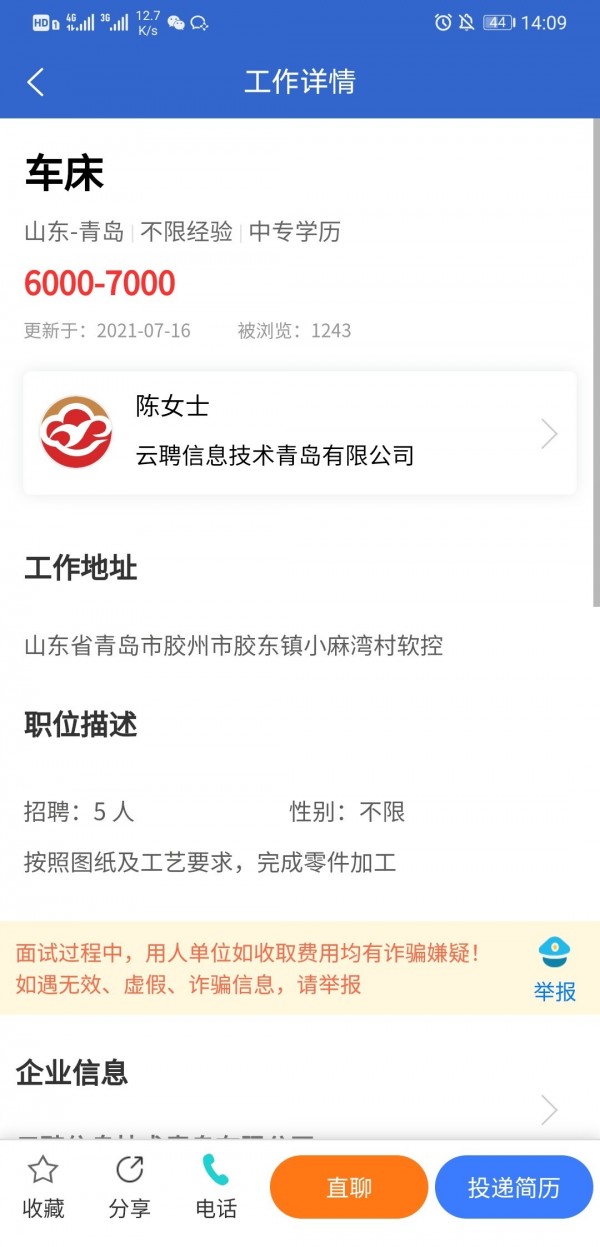Report this job via 举报
The image size is (600, 1247).
click(x=554, y=968)
